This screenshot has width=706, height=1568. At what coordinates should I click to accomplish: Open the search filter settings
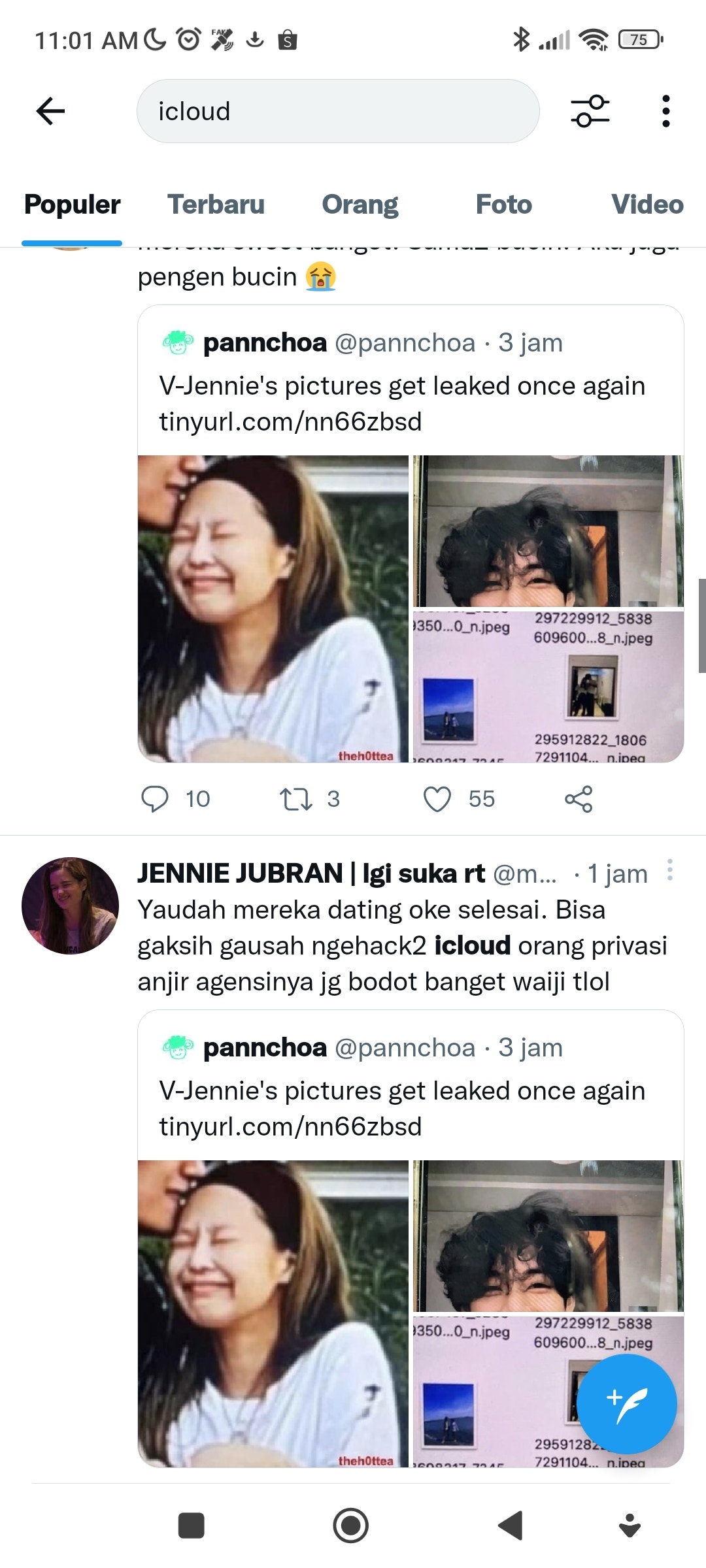tap(590, 111)
